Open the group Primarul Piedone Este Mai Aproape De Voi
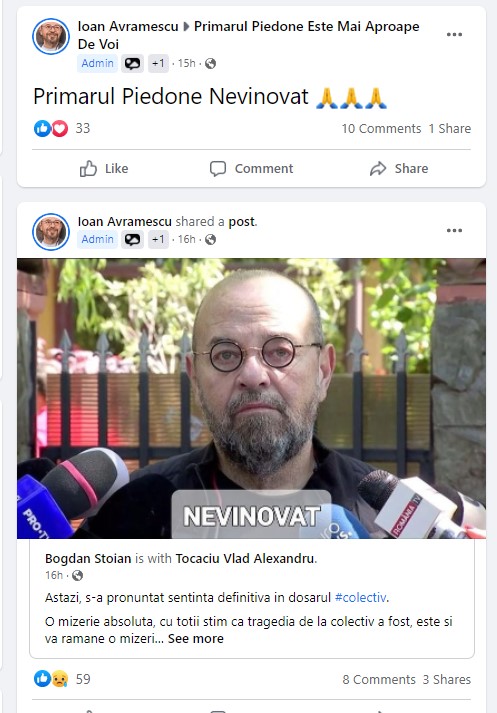497x713 pixels. point(248,35)
